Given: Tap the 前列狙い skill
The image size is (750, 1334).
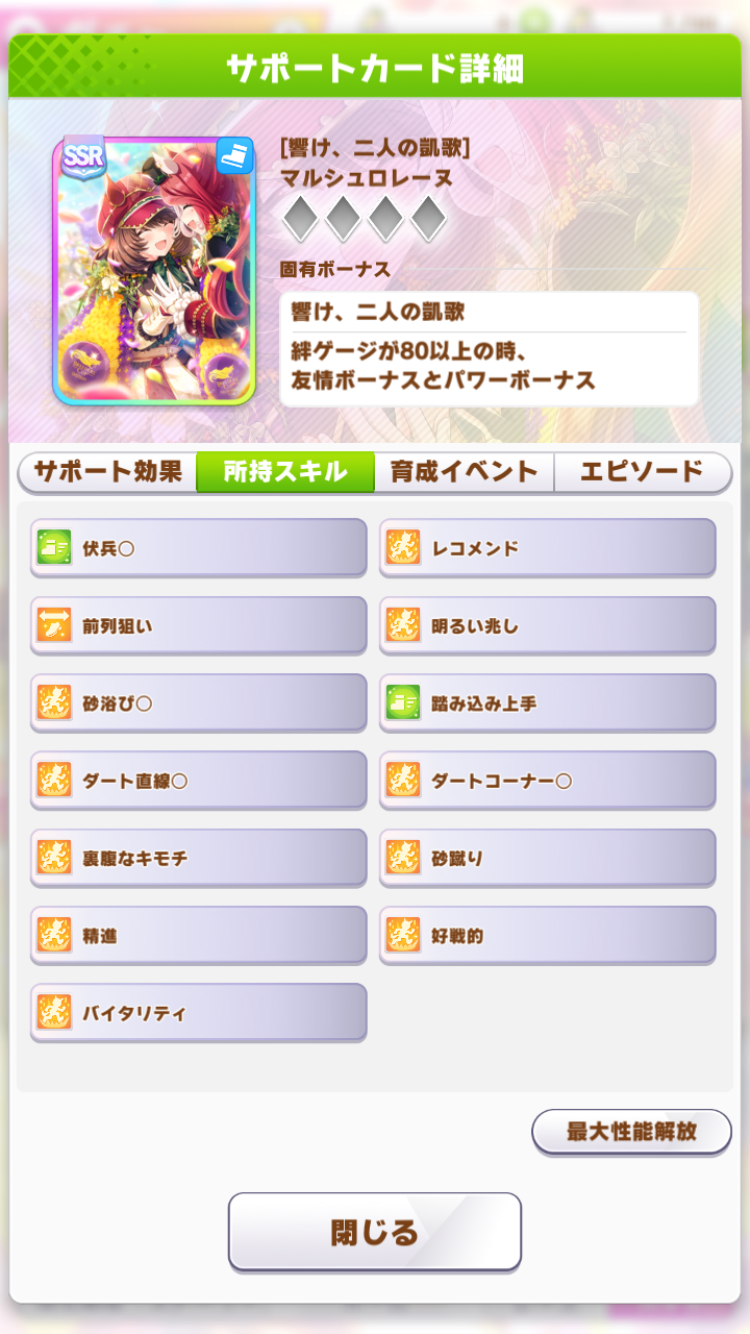Looking at the screenshot, I should pos(199,626).
